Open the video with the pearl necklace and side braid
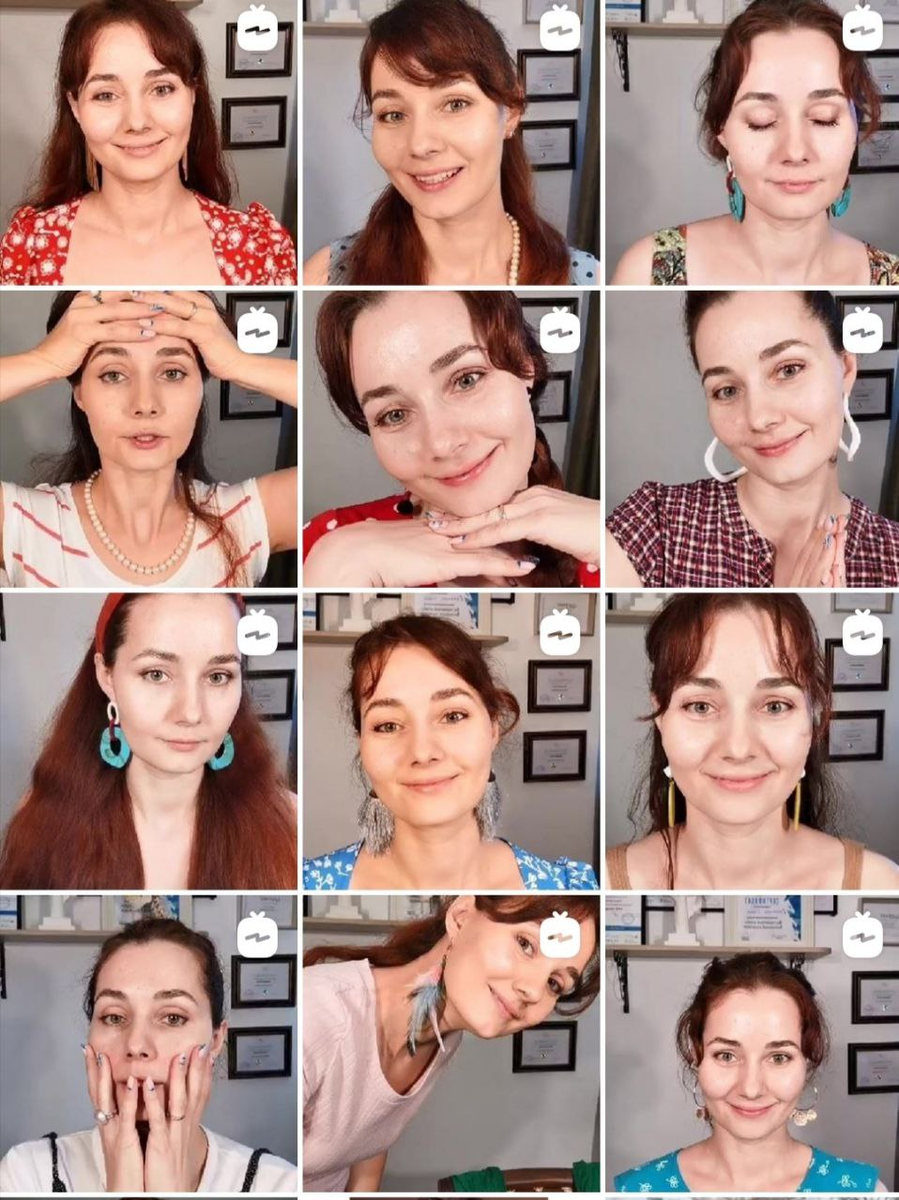 click(451, 143)
